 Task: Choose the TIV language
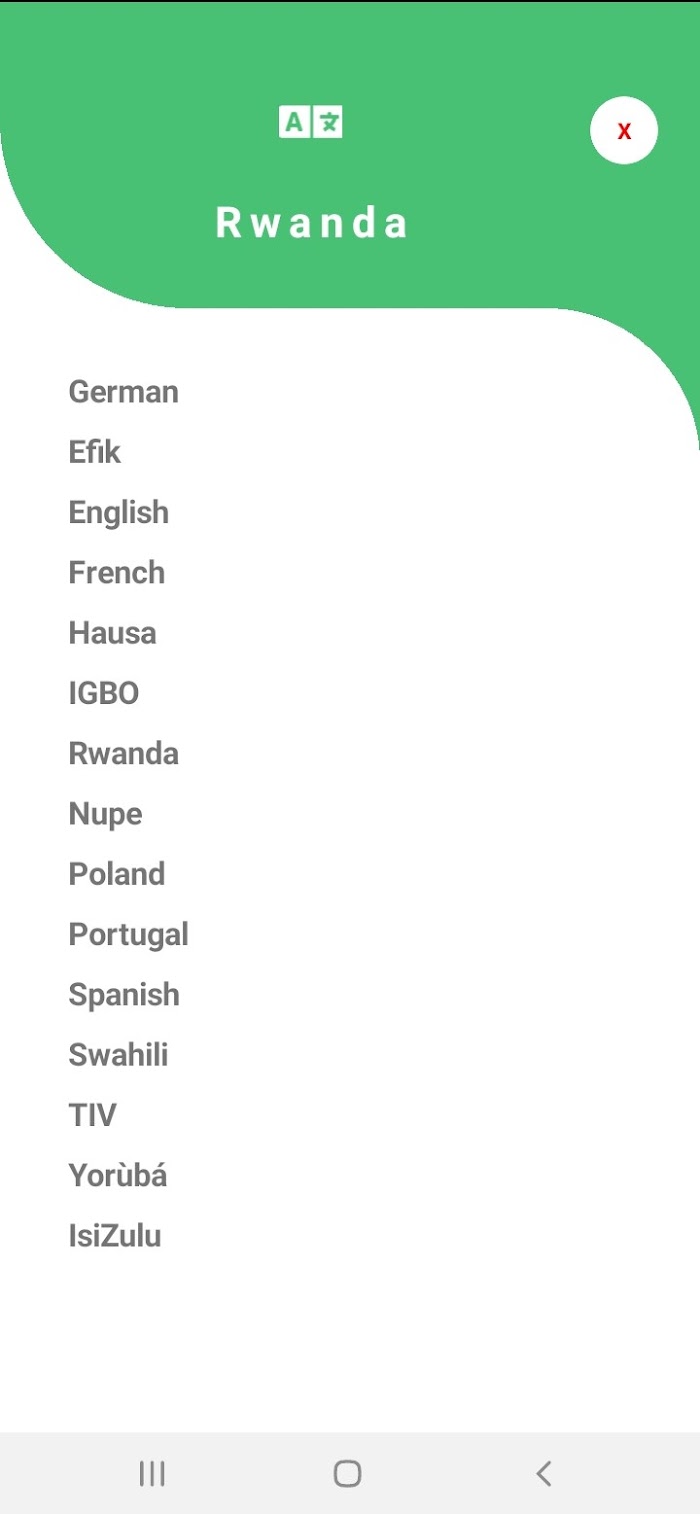tap(93, 1115)
